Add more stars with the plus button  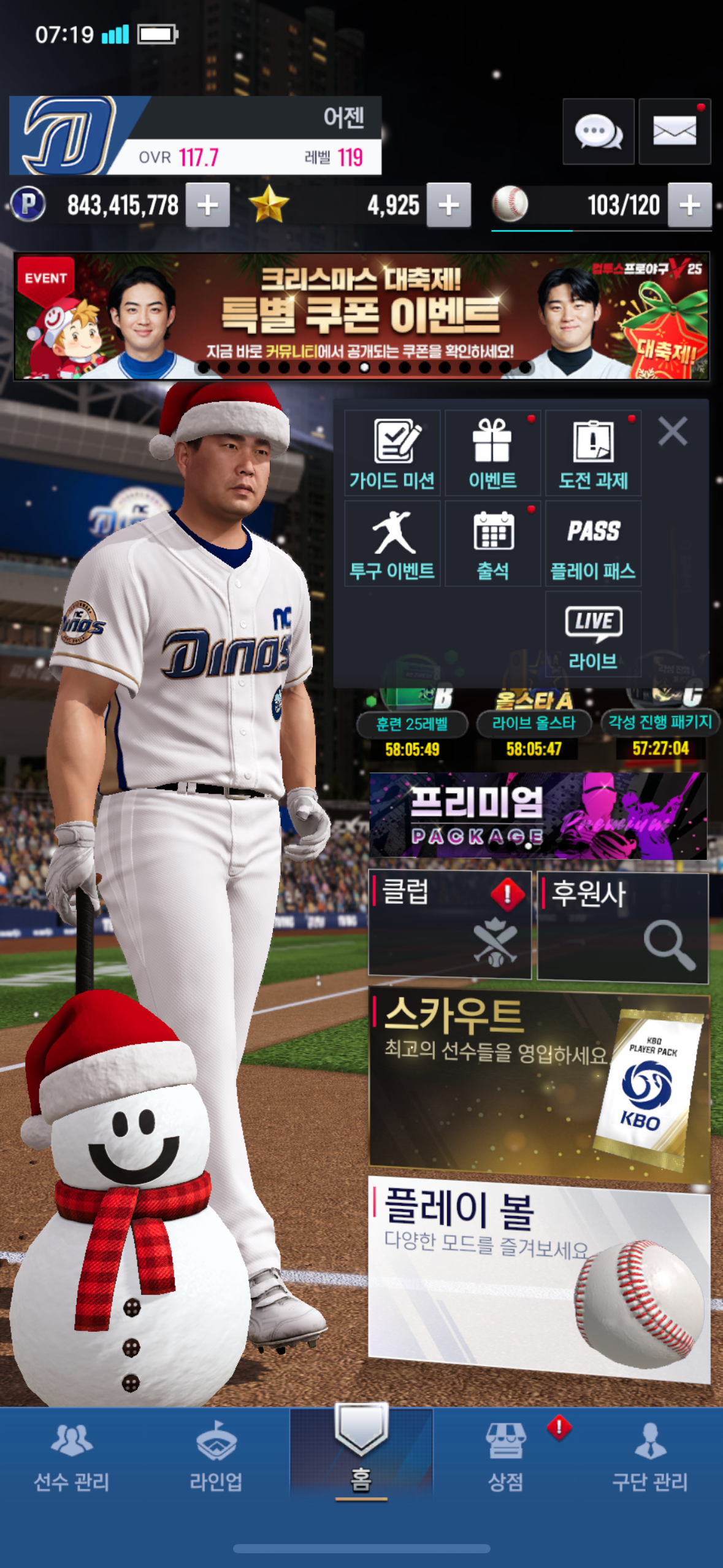coord(448,205)
